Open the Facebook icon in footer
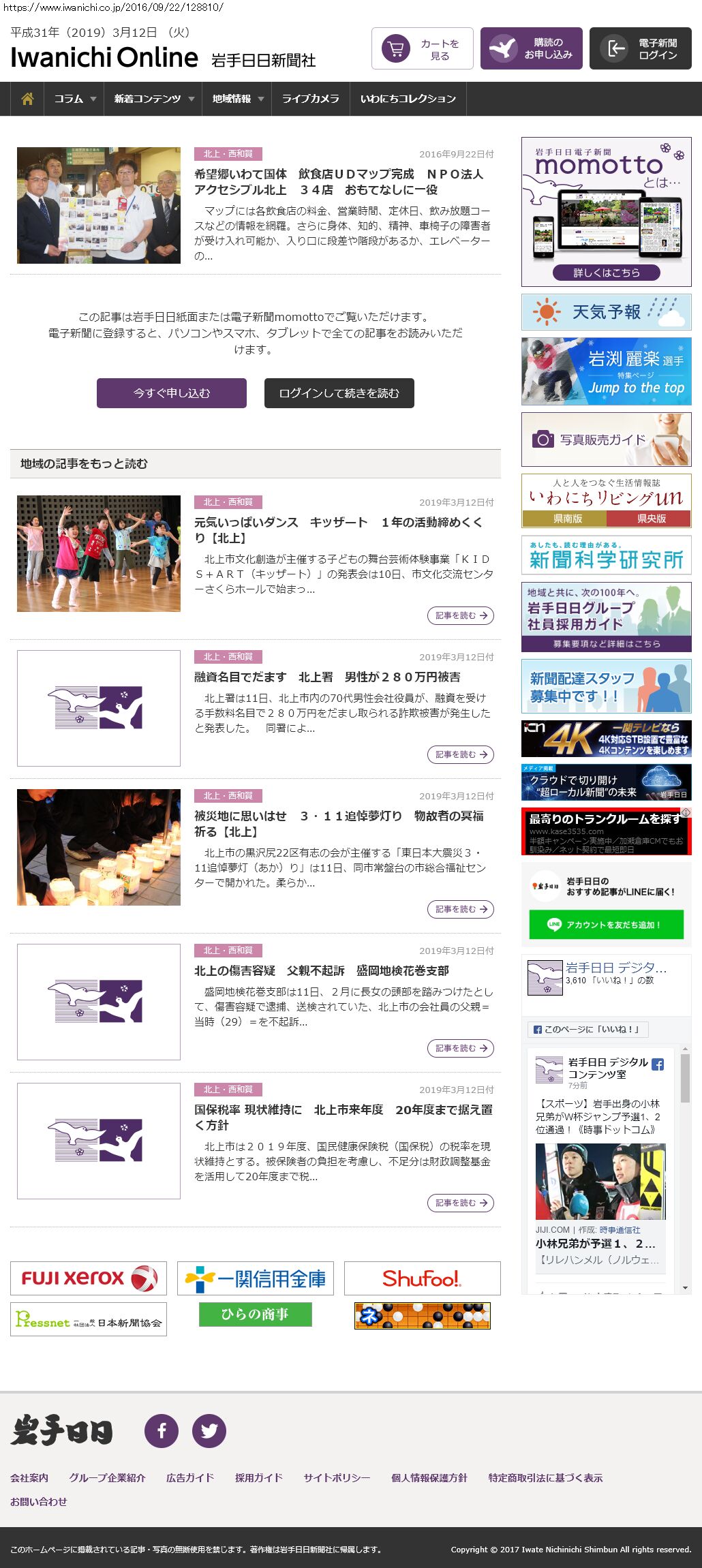The width and height of the screenshot is (702, 1568). click(162, 1430)
